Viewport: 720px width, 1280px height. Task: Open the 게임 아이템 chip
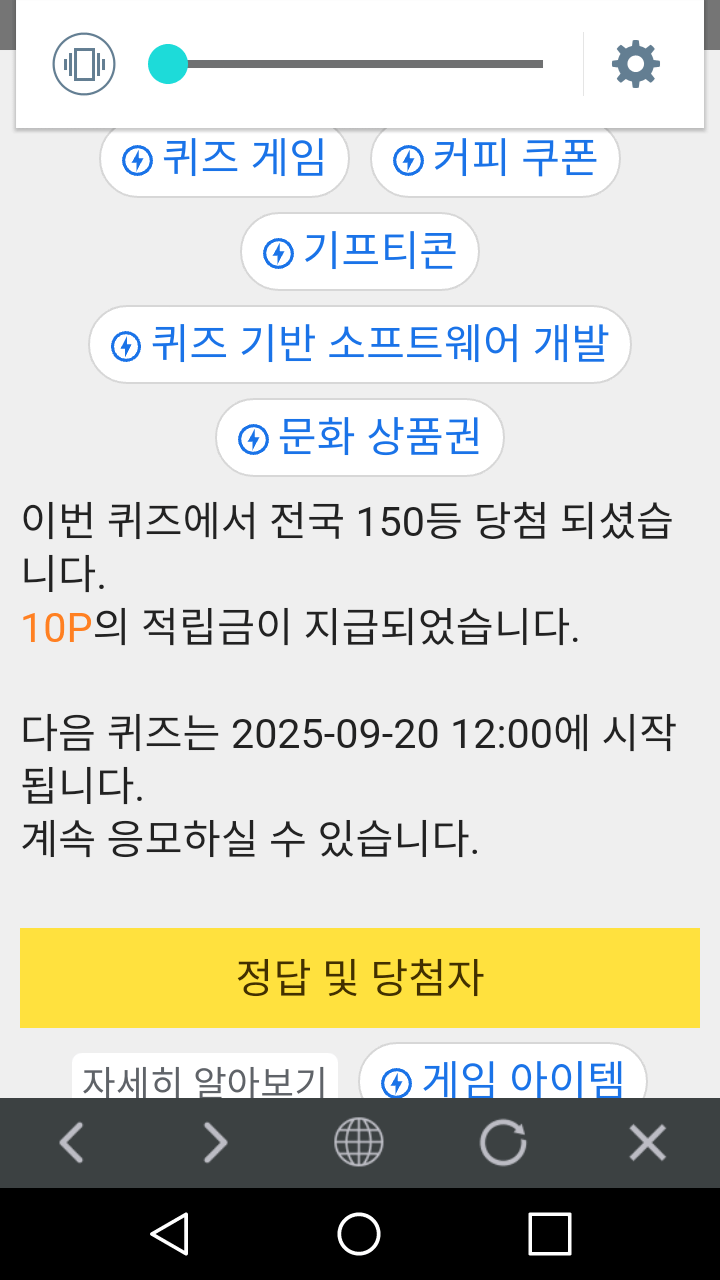point(503,1074)
